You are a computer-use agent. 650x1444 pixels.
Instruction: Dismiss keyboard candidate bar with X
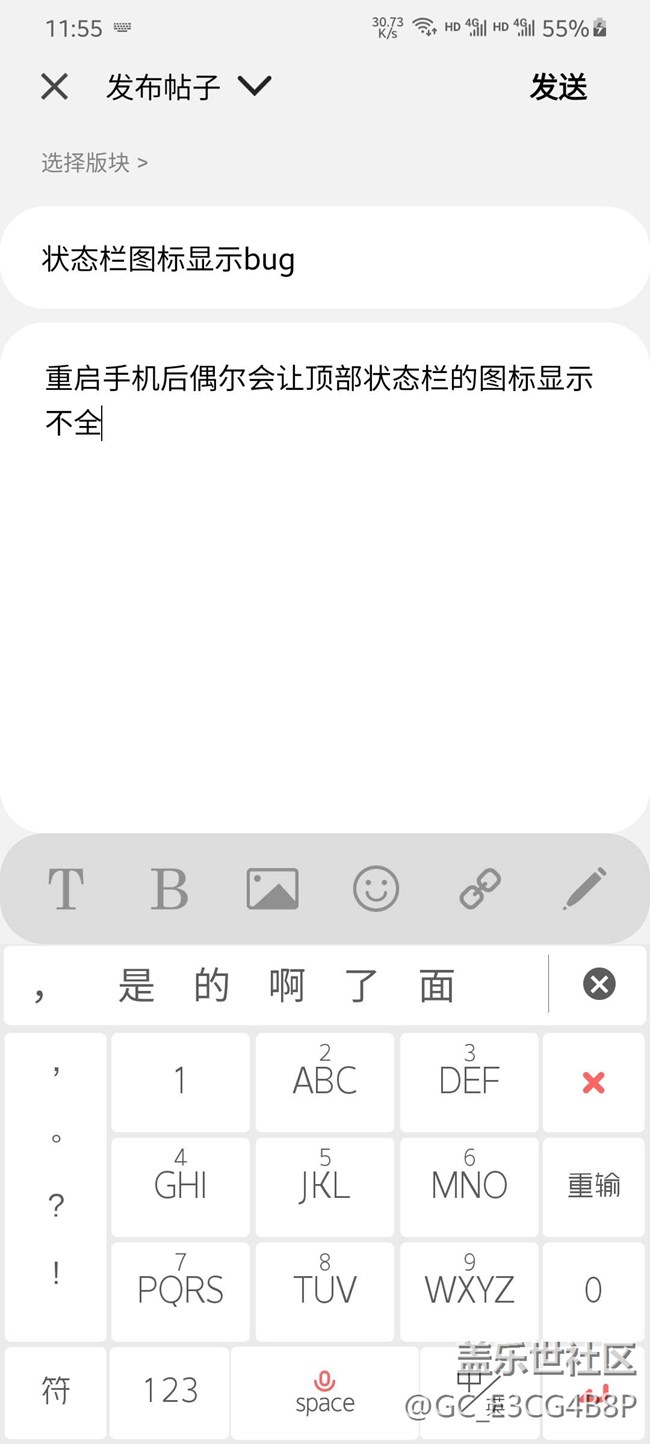click(599, 985)
